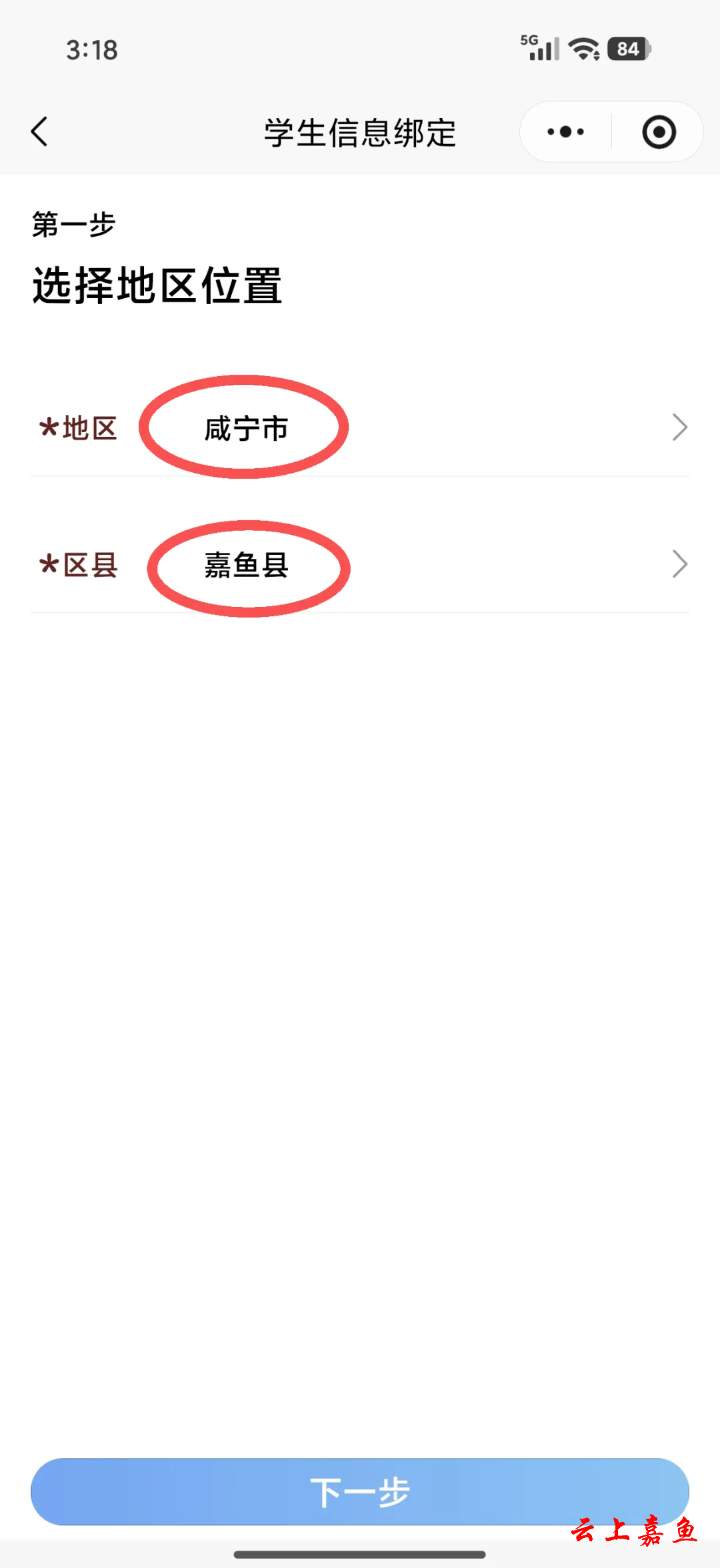720x1568 pixels.
Task: Open the mini program three-dot menu
Action: click(x=565, y=132)
